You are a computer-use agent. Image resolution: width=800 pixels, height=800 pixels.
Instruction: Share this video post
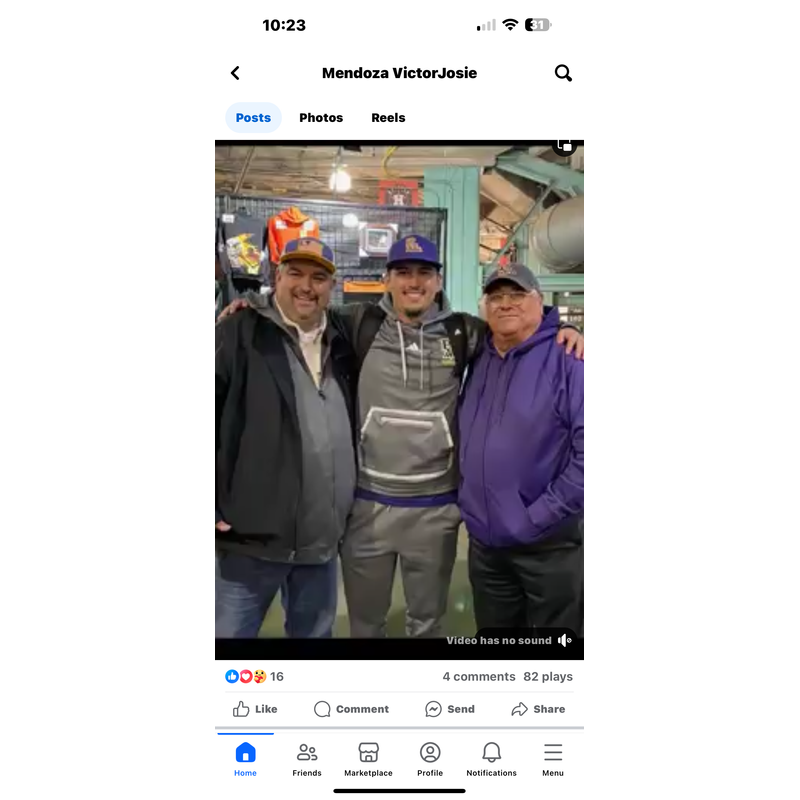[538, 709]
